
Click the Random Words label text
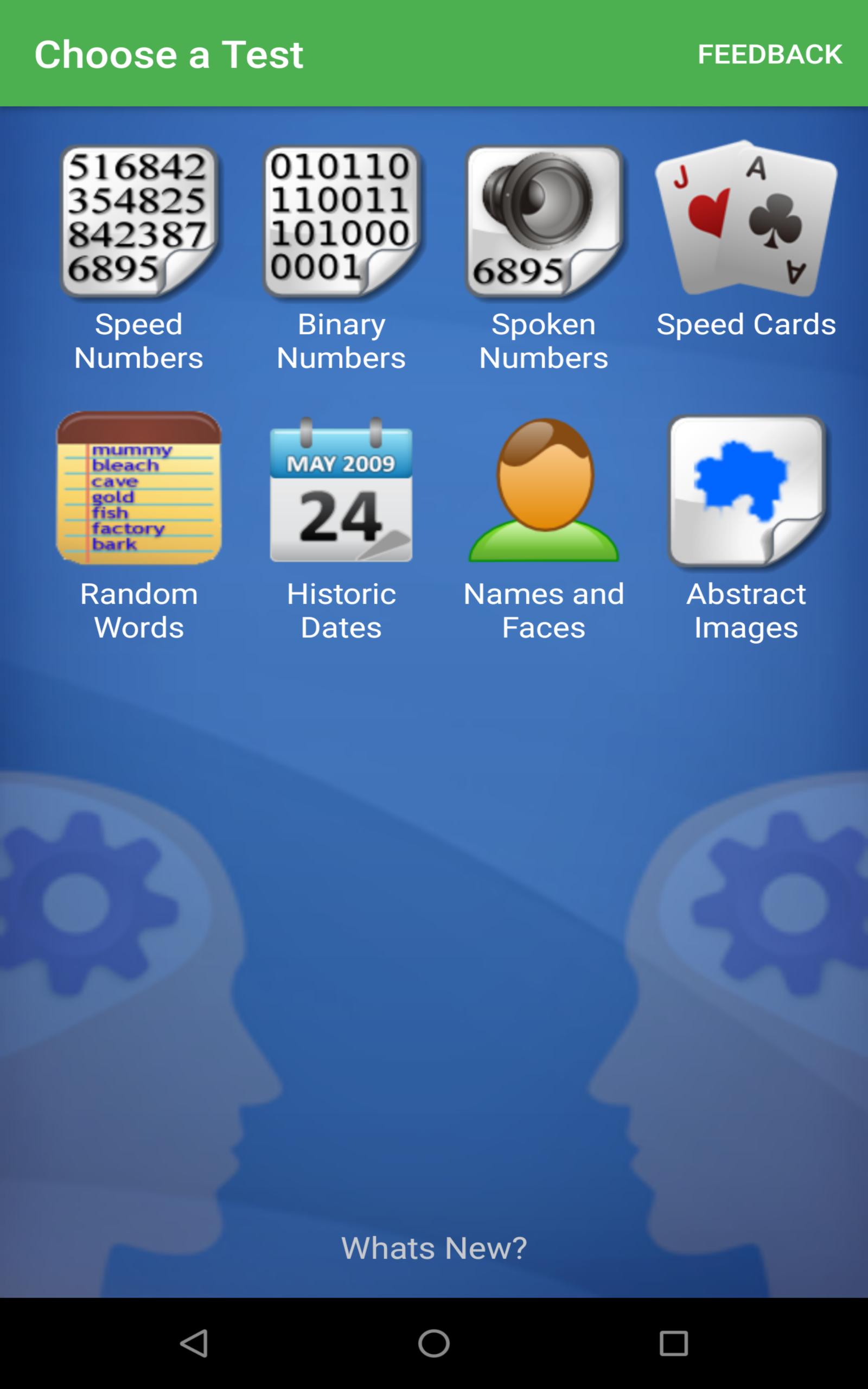click(x=138, y=610)
